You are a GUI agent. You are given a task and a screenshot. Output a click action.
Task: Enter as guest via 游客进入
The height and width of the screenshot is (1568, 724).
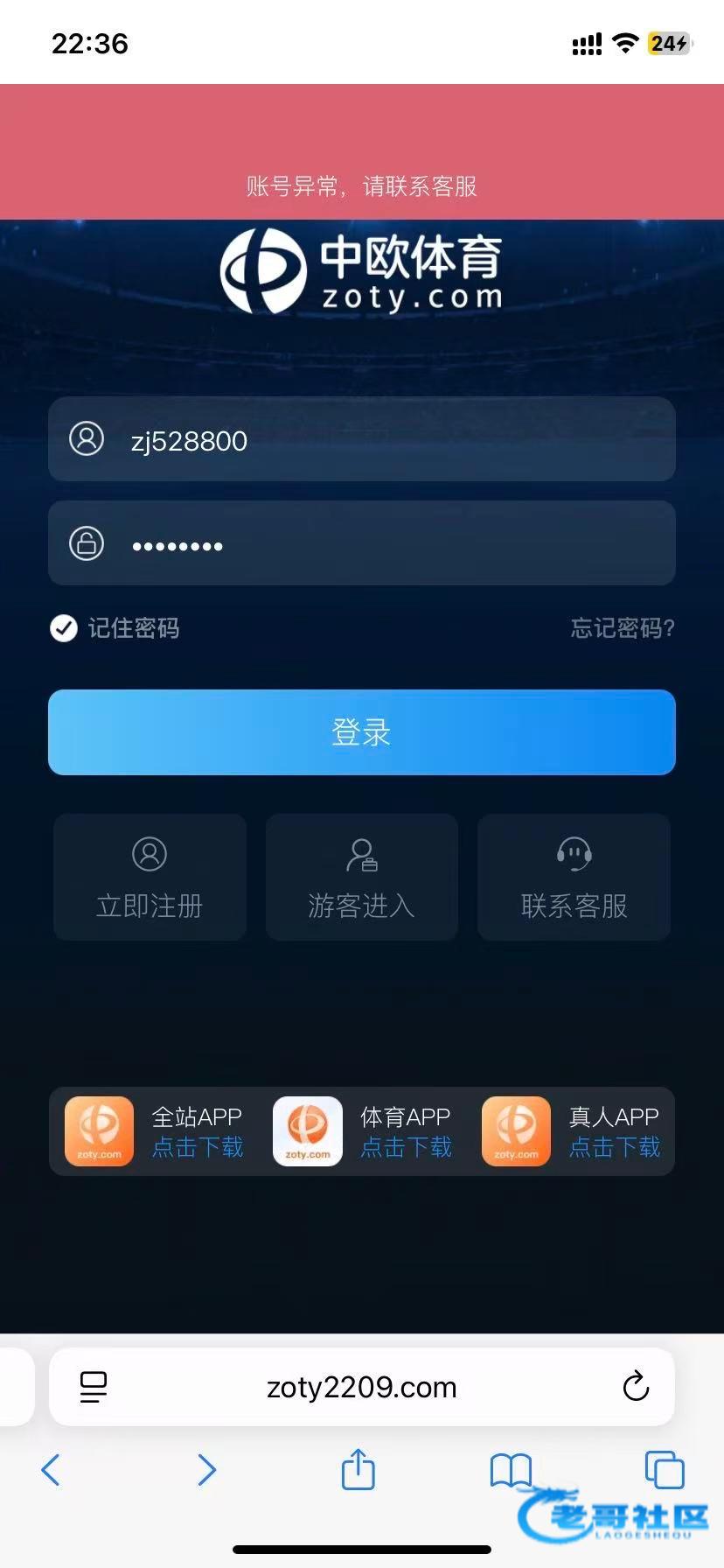pyautogui.click(x=361, y=877)
